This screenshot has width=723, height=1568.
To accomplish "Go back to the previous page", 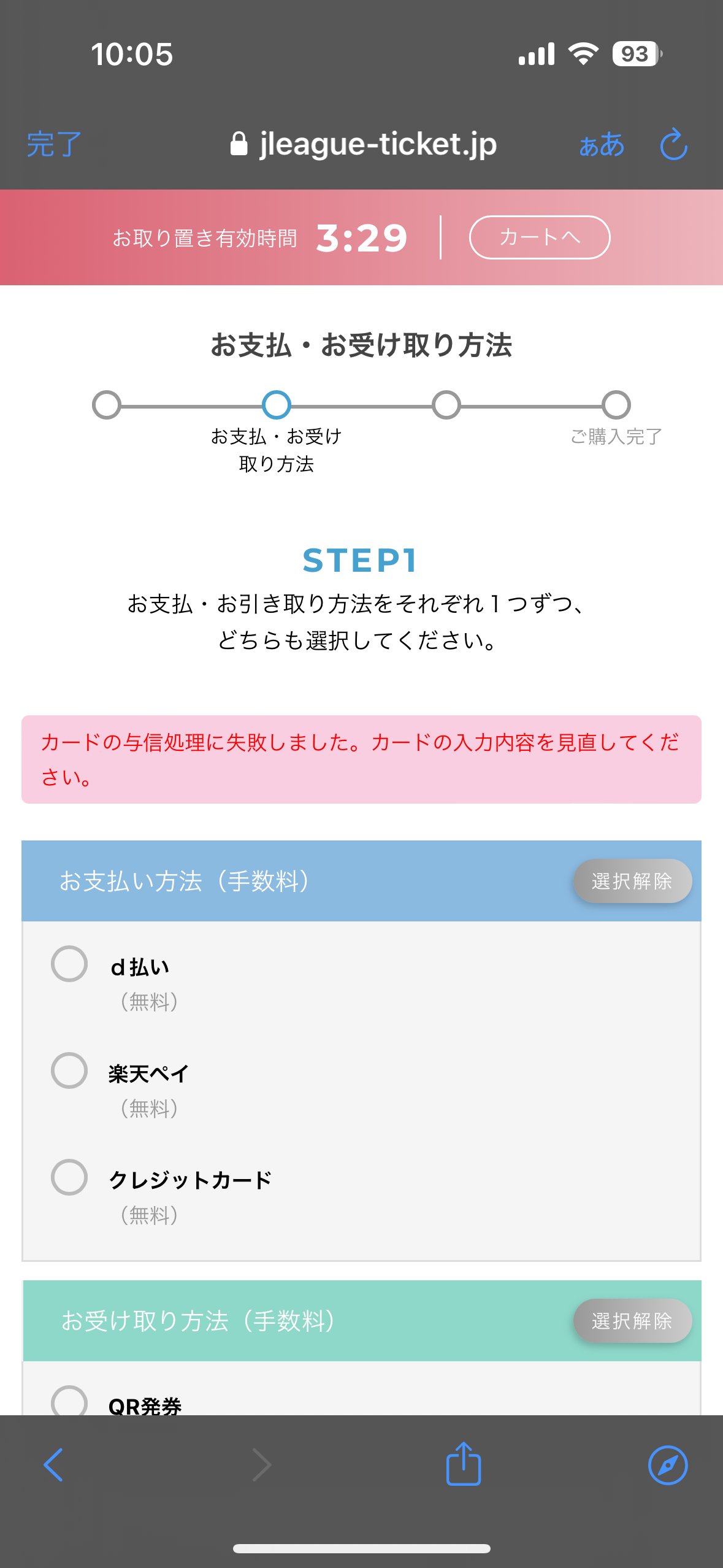I will coord(53,1465).
